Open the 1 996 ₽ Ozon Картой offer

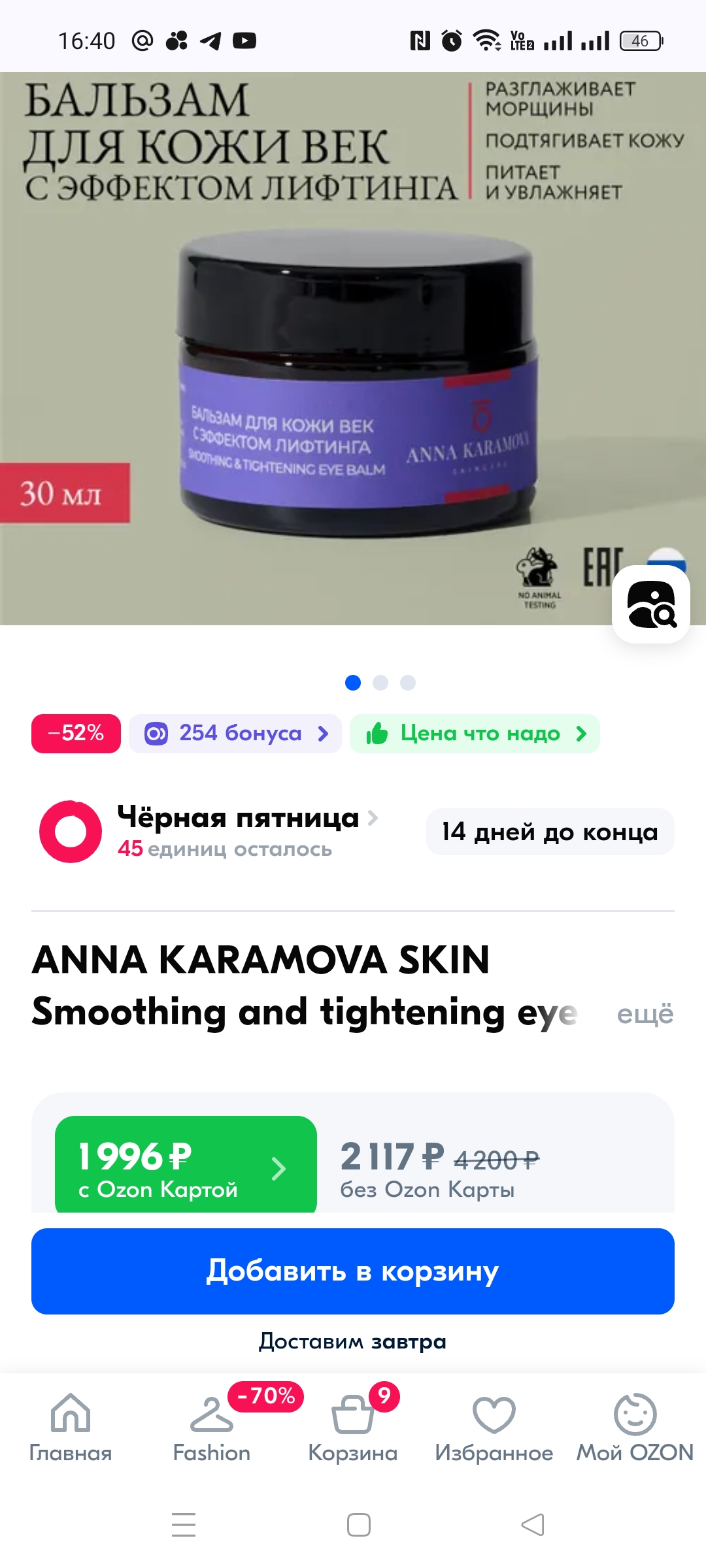[186, 1165]
